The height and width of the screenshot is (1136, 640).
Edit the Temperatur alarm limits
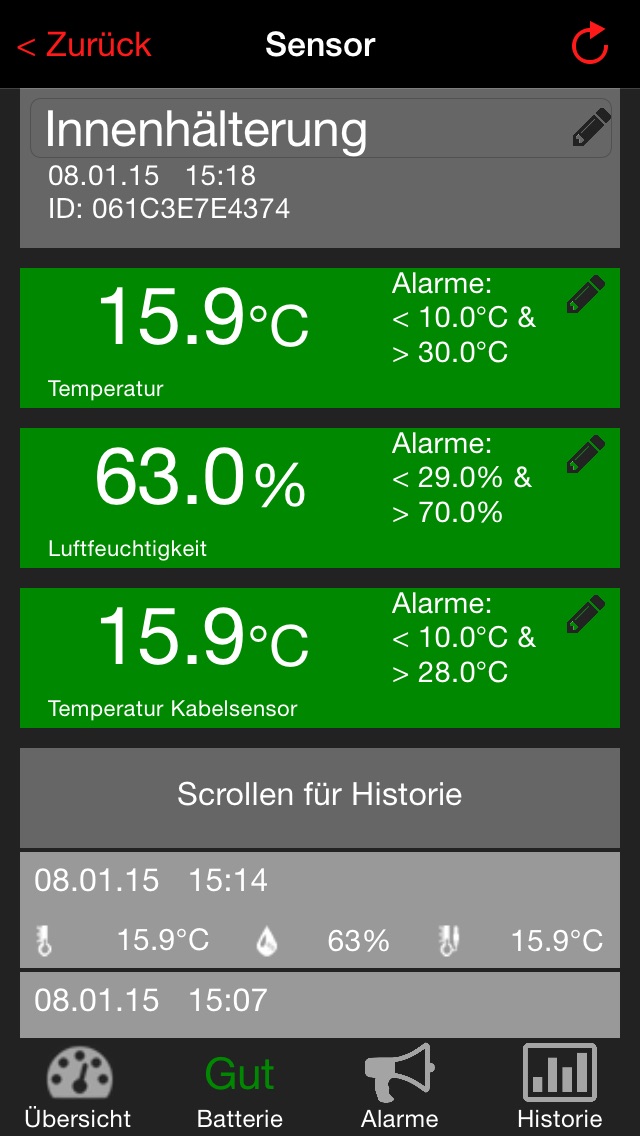point(586,295)
